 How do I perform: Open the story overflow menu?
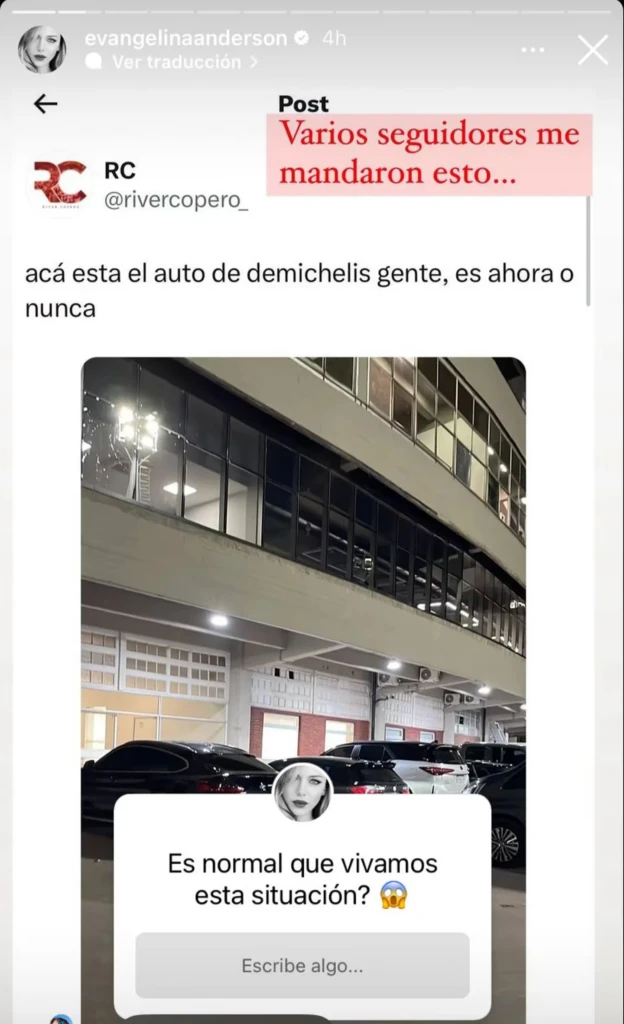pyautogui.click(x=533, y=49)
